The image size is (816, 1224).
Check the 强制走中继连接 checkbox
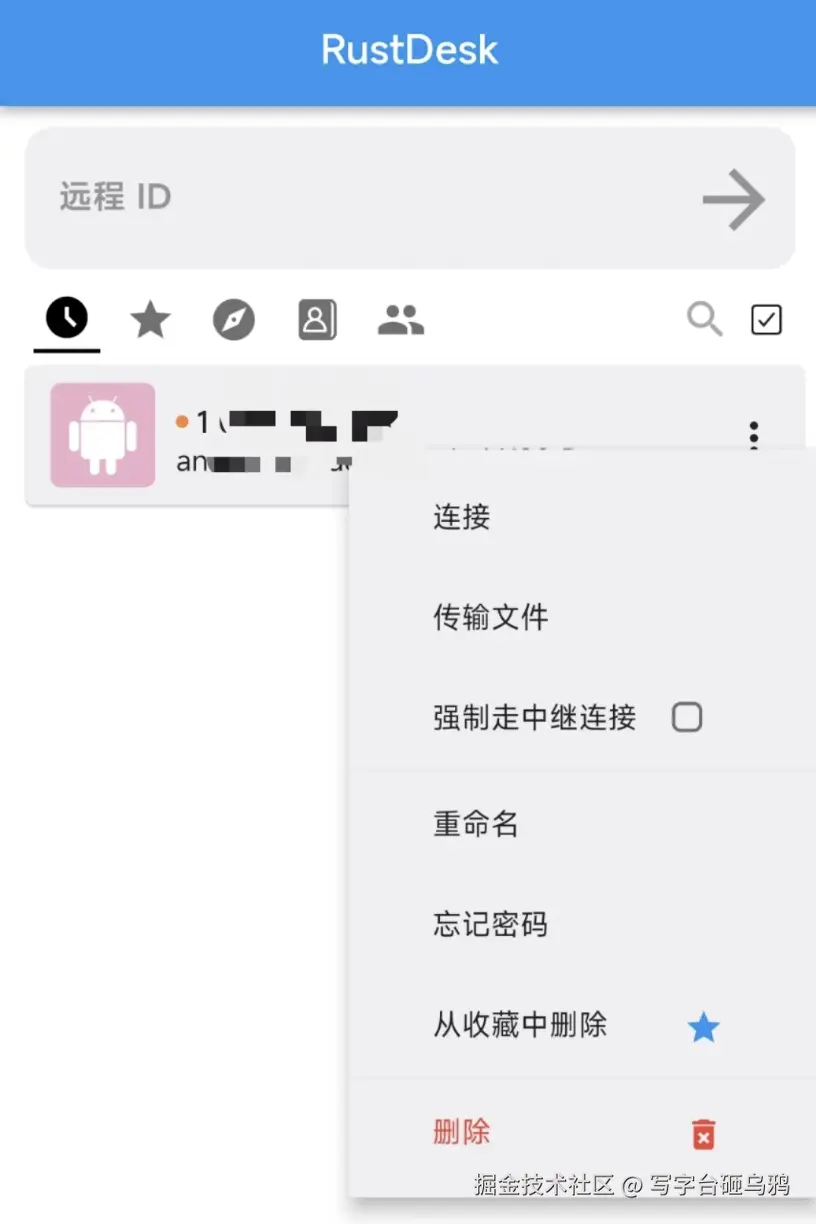coord(687,717)
